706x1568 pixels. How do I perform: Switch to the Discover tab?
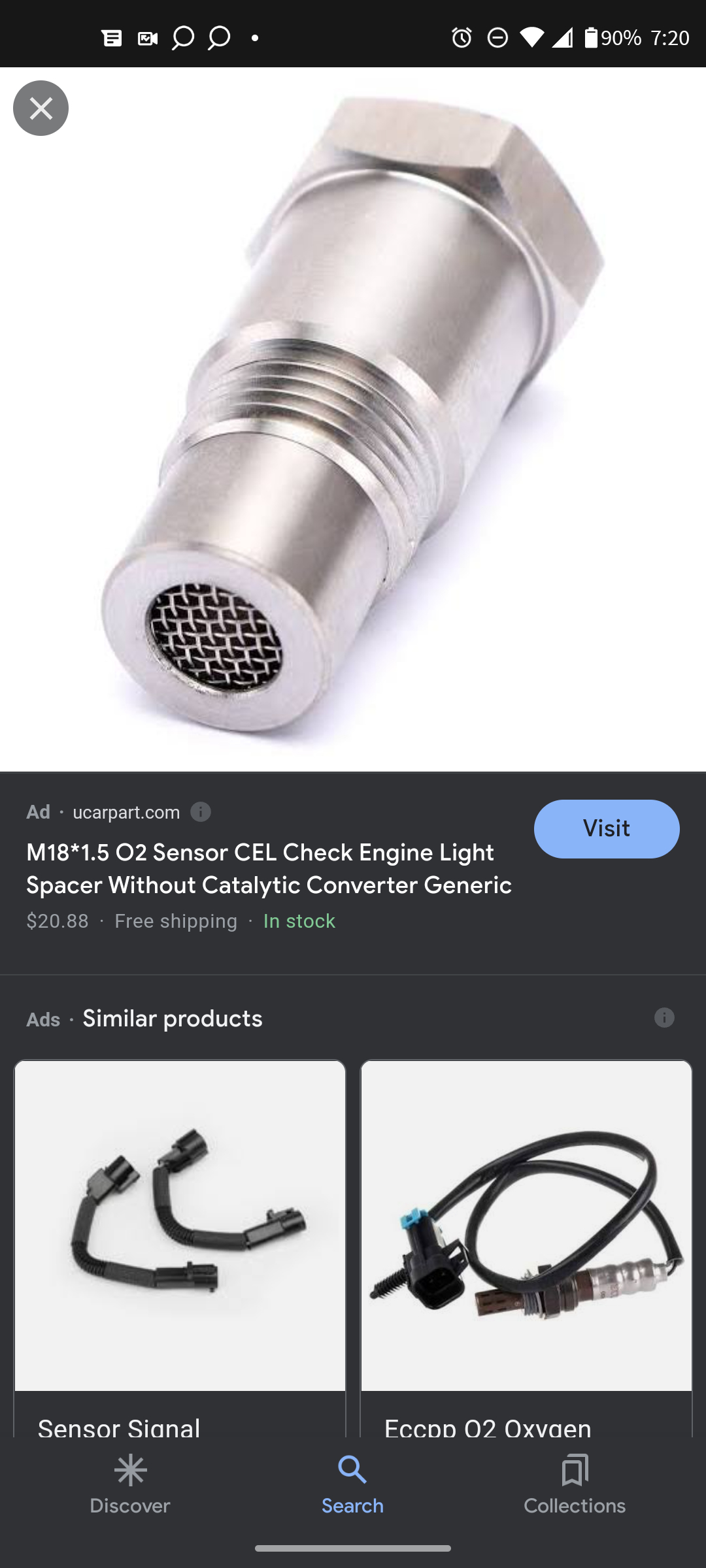130,1484
